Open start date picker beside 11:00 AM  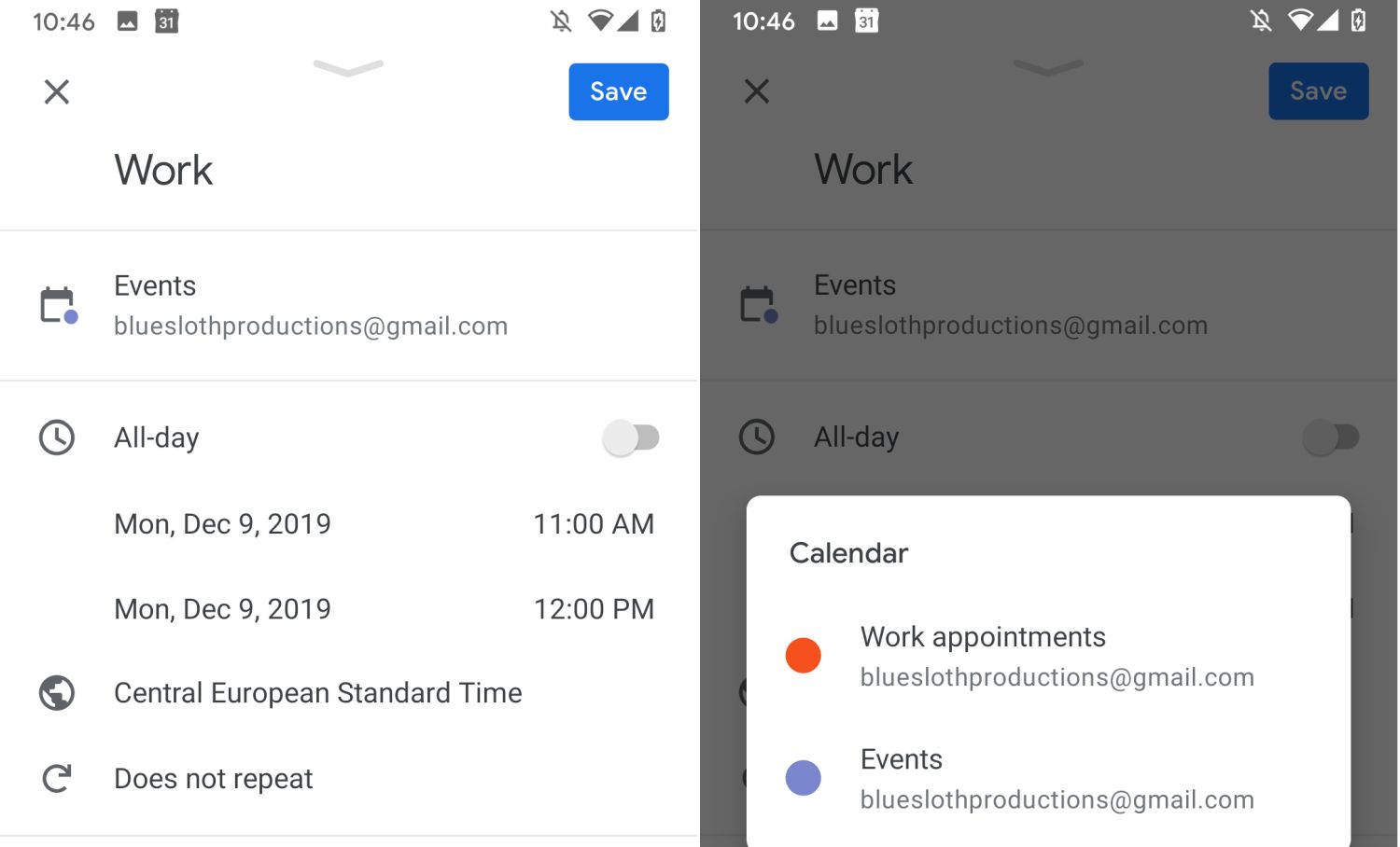(222, 524)
